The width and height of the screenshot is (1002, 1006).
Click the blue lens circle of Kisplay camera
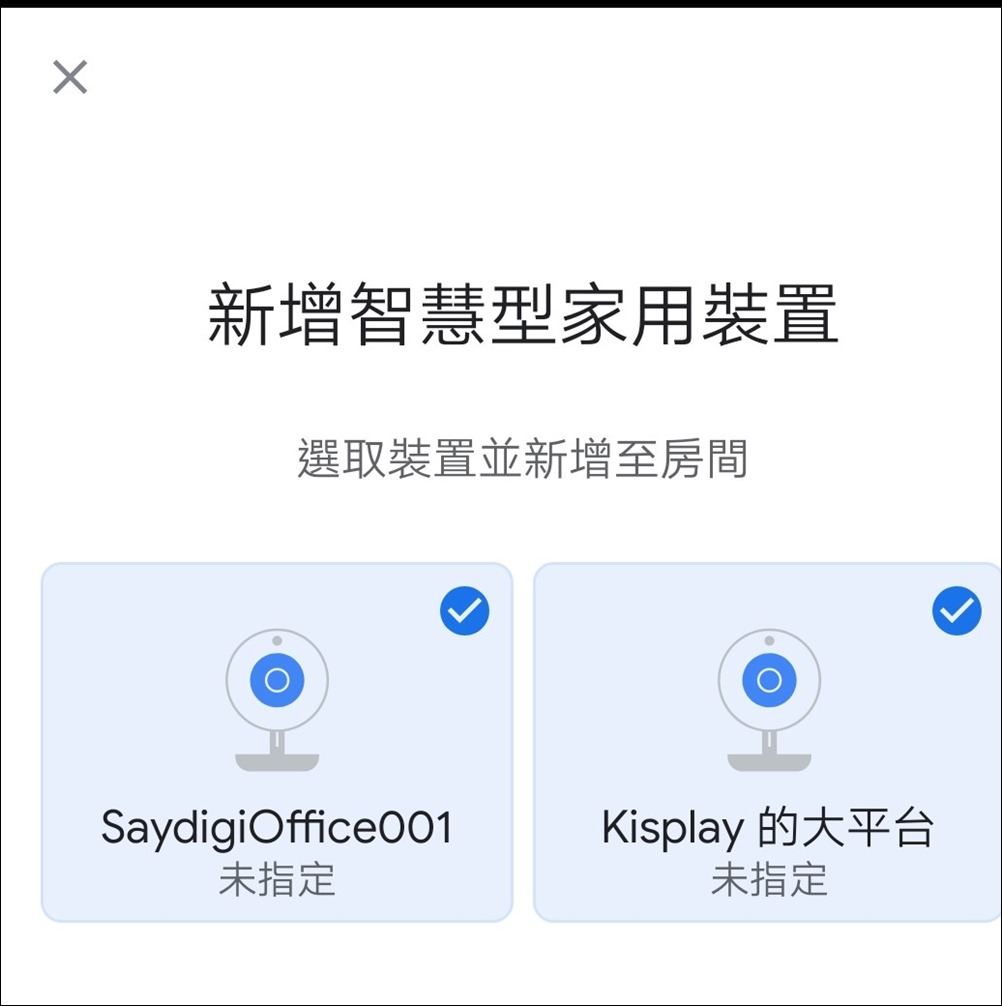769,680
